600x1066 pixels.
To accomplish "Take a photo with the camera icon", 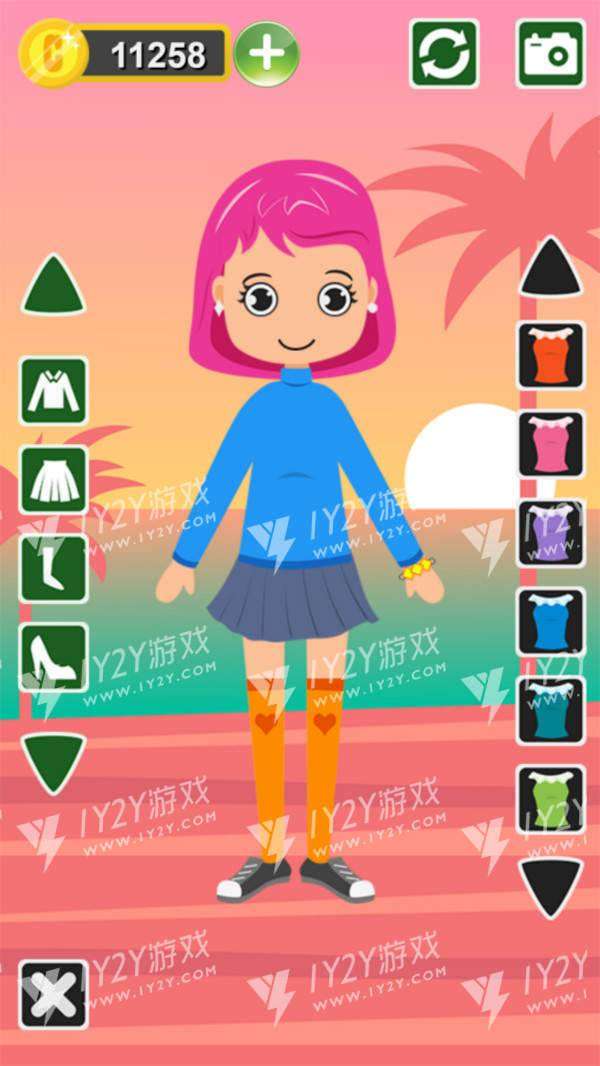I will [550, 54].
